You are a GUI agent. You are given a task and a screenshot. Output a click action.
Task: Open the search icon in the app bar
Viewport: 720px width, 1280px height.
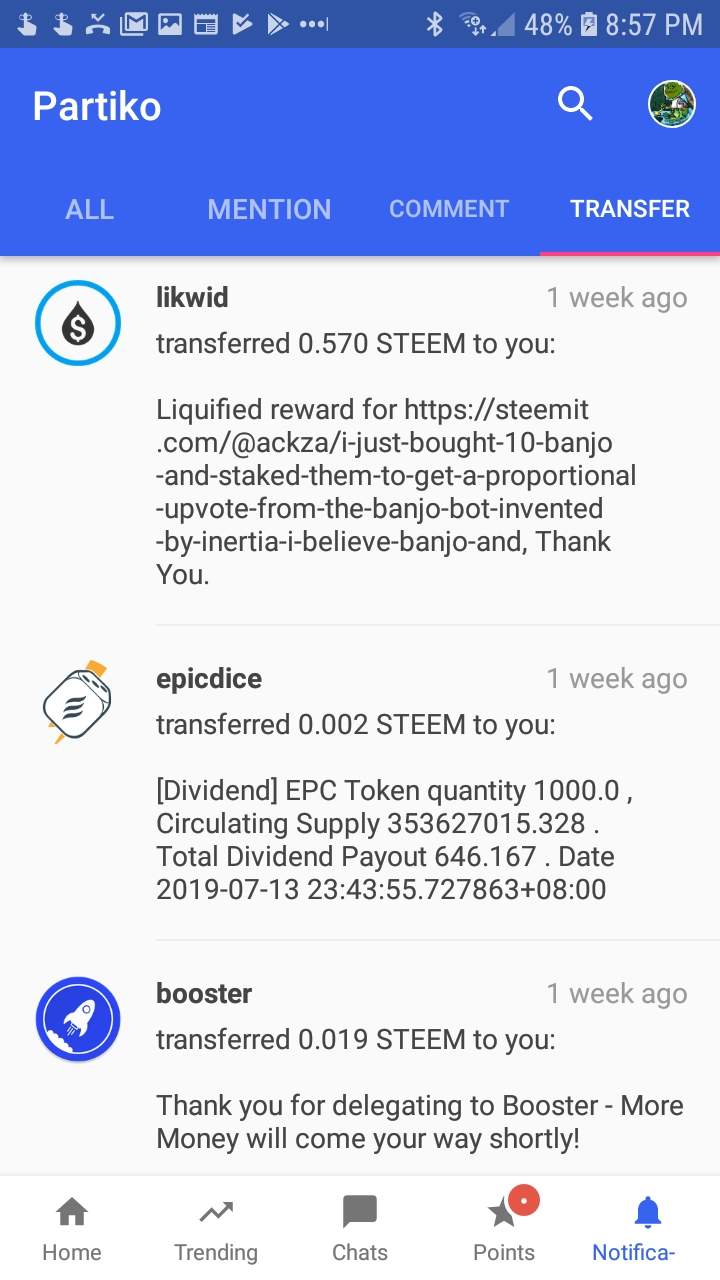click(x=575, y=103)
